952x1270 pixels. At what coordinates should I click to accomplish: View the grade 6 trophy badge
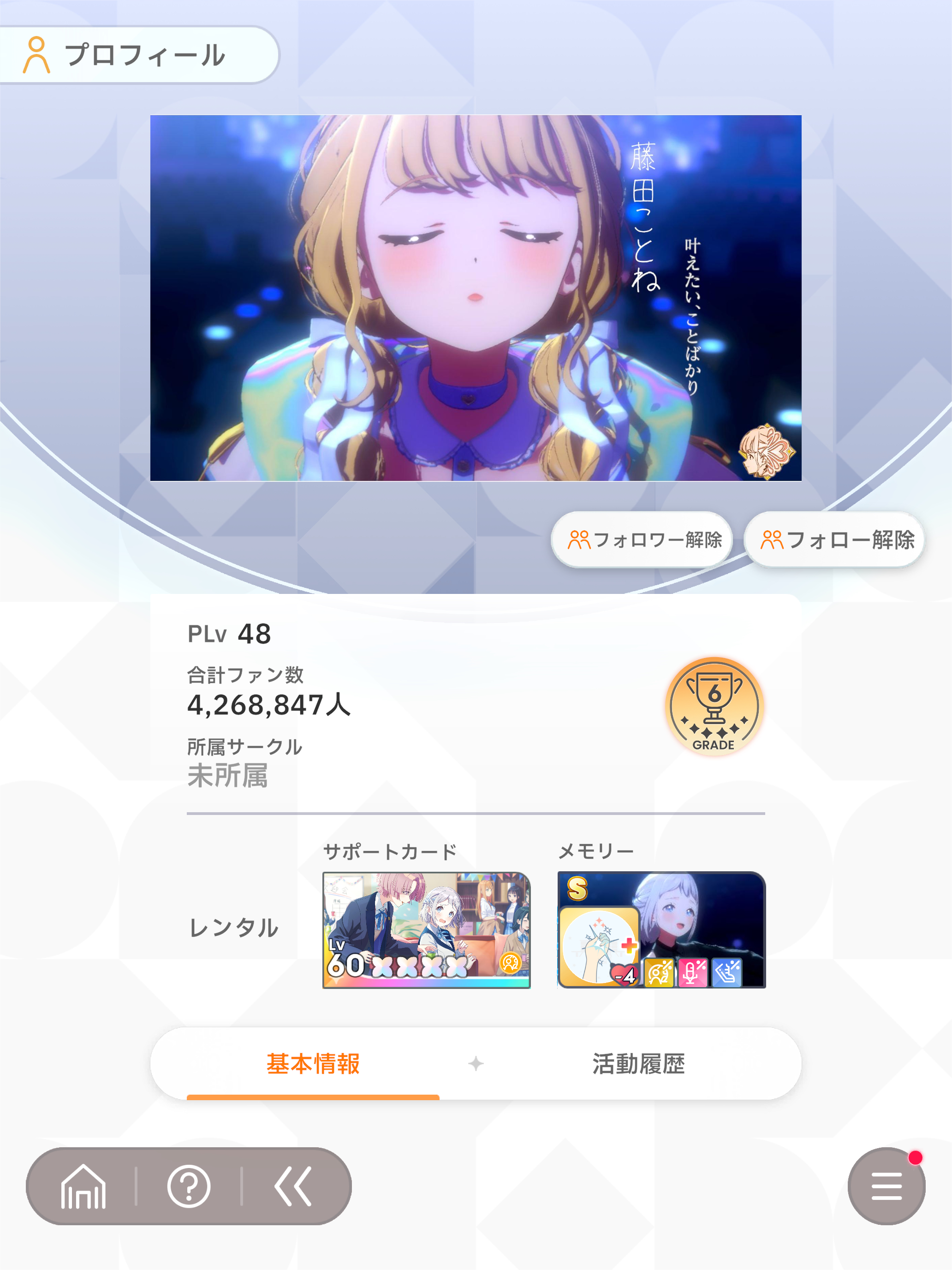tap(714, 706)
